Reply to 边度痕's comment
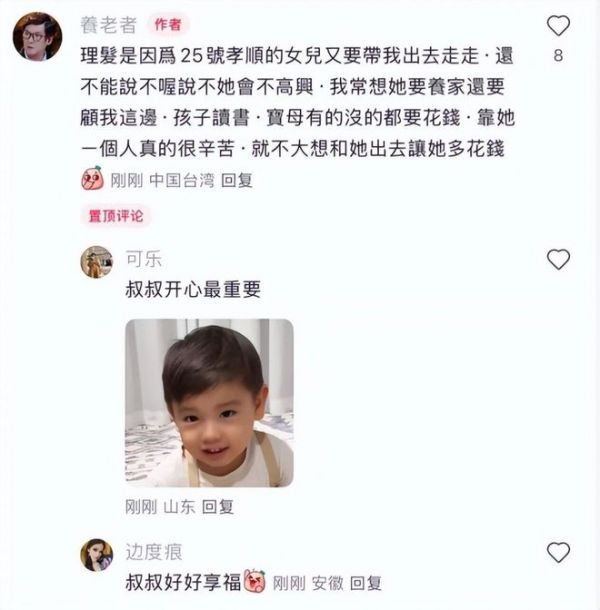The image size is (600, 610). pos(365,583)
